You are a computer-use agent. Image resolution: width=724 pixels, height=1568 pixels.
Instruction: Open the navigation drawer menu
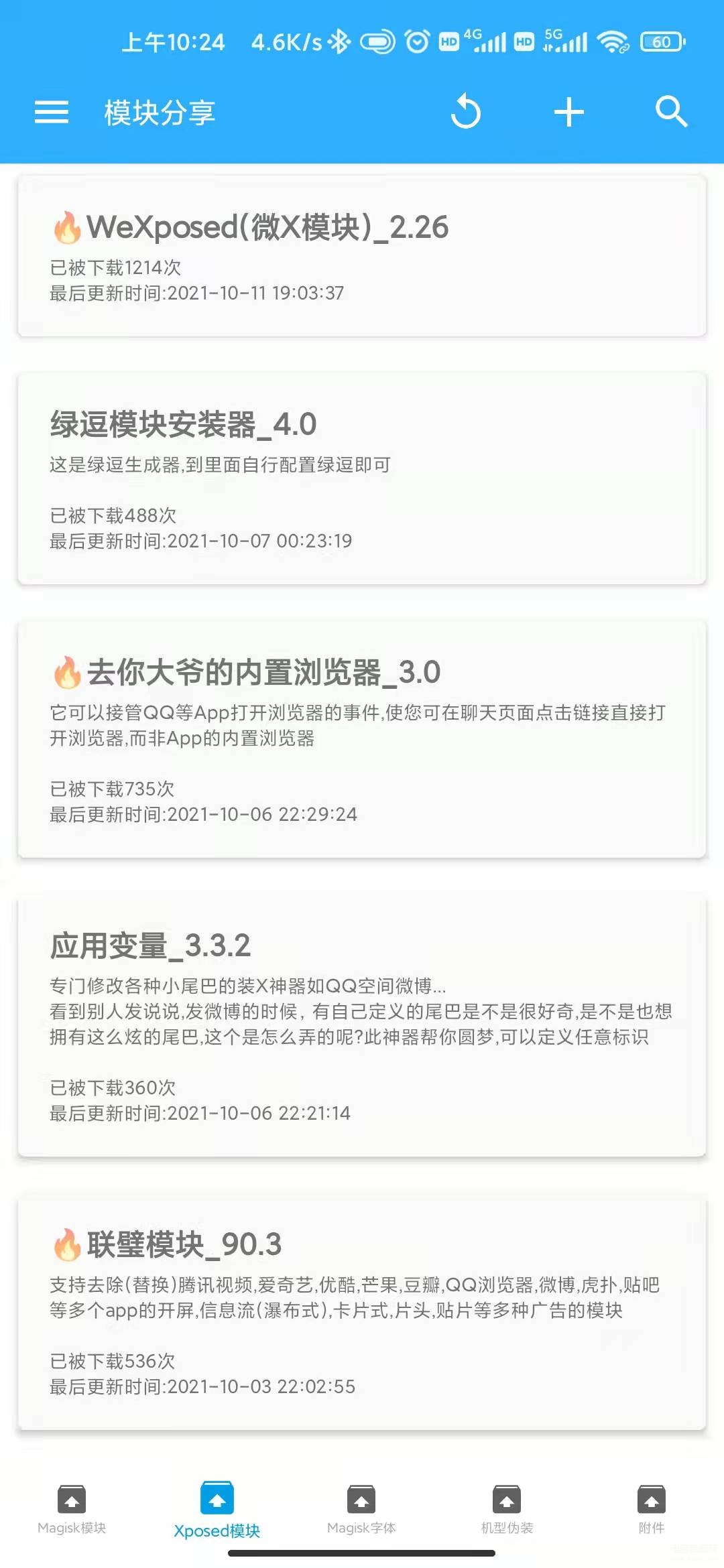pos(51,112)
